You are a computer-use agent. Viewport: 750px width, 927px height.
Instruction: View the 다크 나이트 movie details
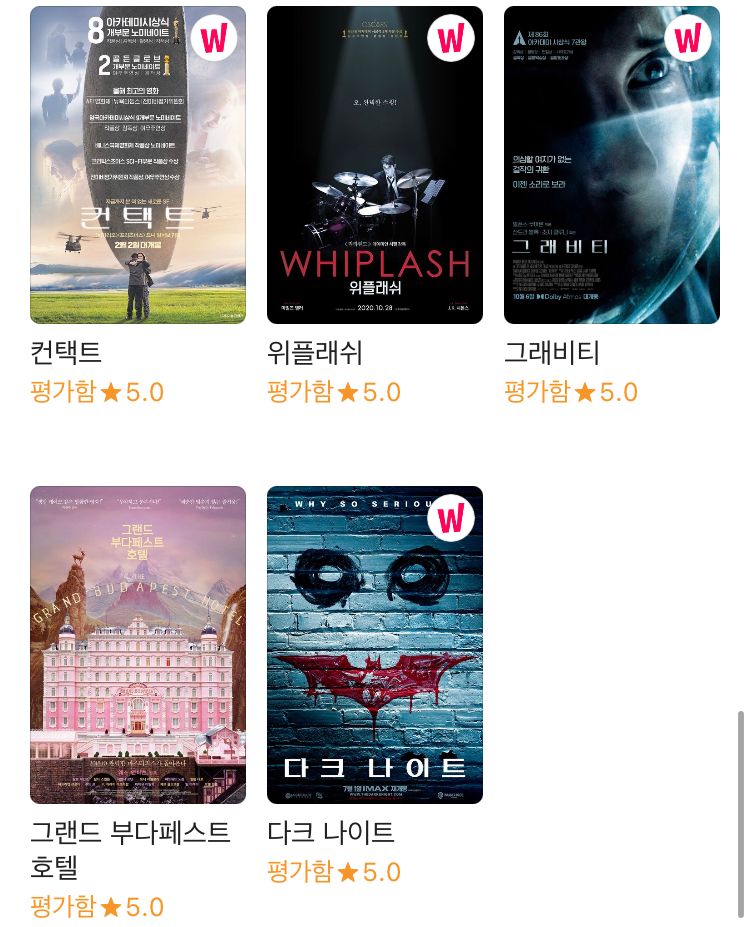(x=374, y=645)
